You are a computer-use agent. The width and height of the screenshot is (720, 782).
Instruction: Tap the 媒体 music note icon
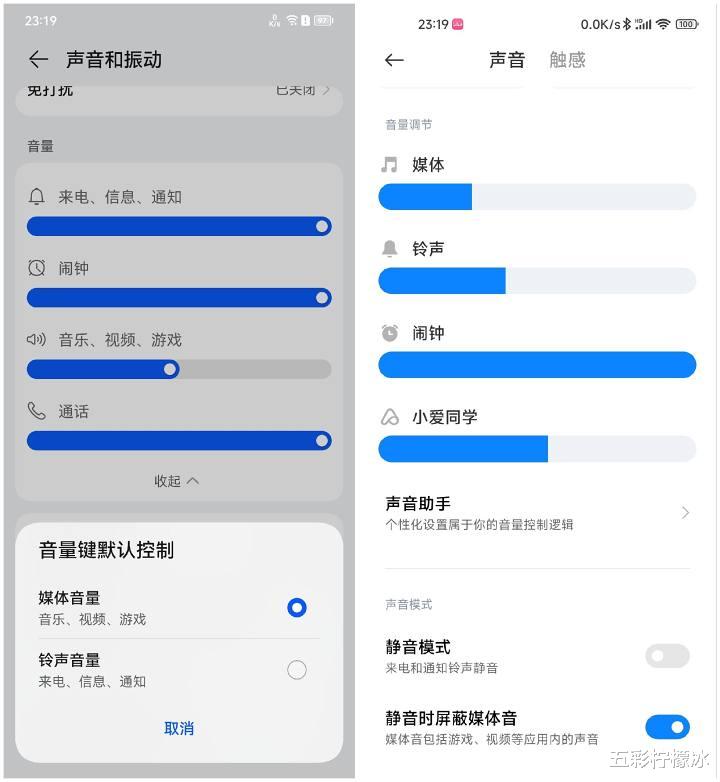pos(389,164)
